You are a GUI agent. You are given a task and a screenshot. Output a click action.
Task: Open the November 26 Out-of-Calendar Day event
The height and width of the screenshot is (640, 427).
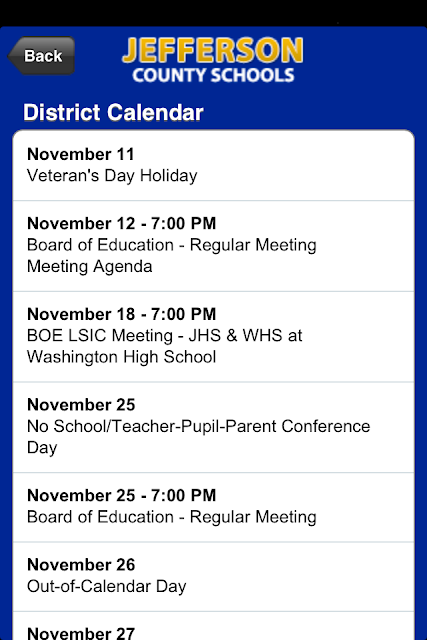tap(214, 577)
